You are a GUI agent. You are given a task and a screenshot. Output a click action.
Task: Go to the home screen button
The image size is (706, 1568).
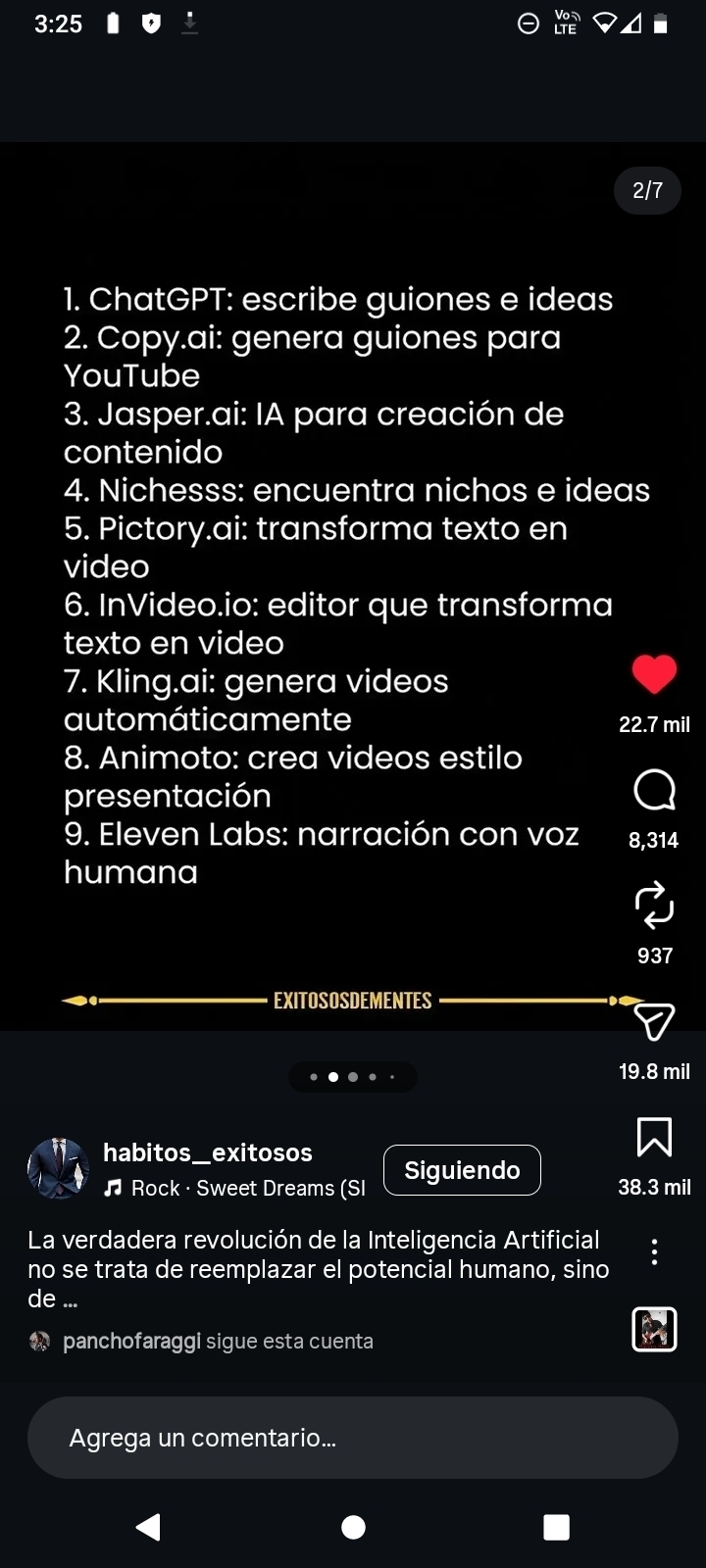click(x=353, y=1527)
